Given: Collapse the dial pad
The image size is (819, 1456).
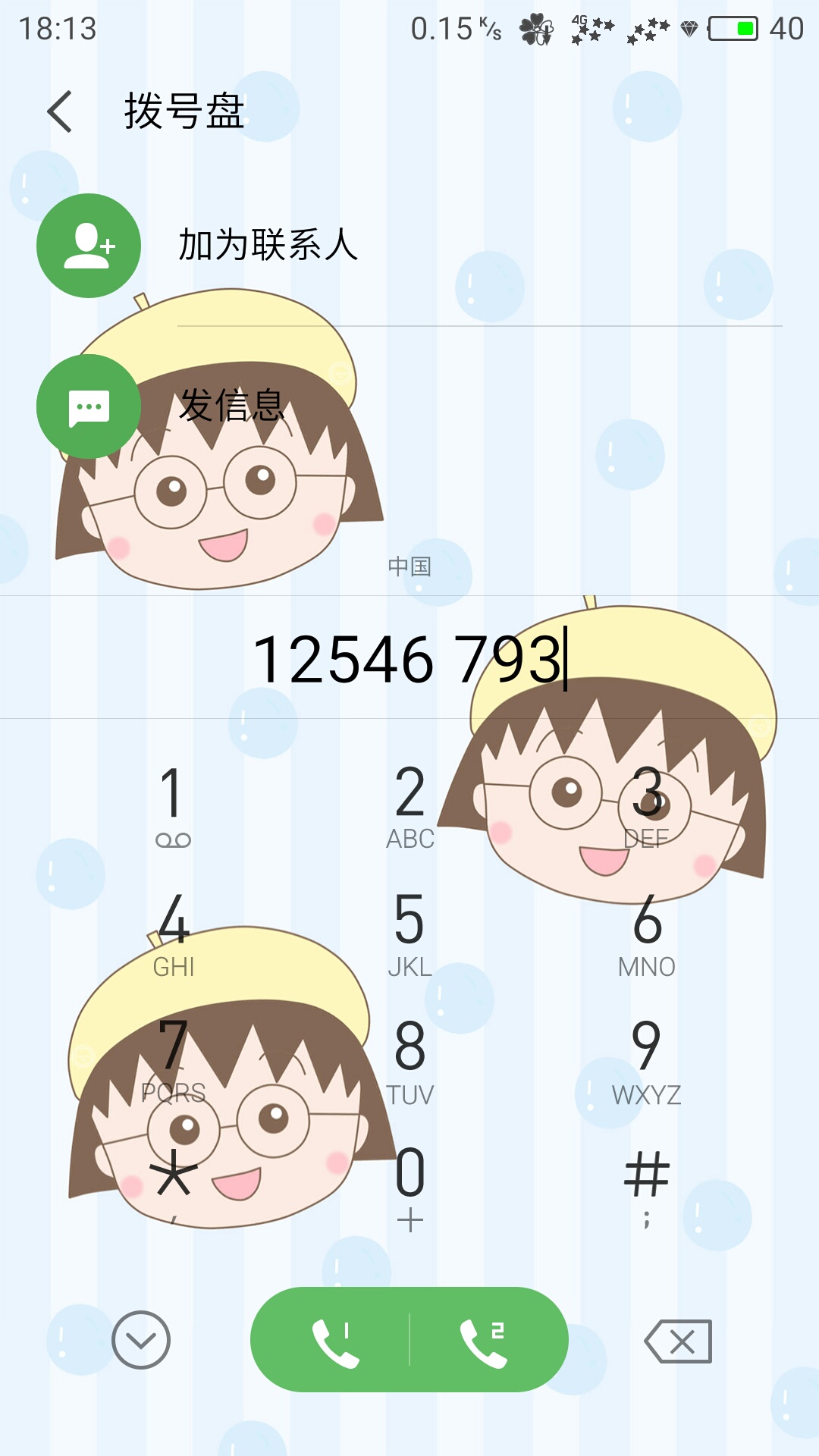Looking at the screenshot, I should pyautogui.click(x=141, y=1340).
